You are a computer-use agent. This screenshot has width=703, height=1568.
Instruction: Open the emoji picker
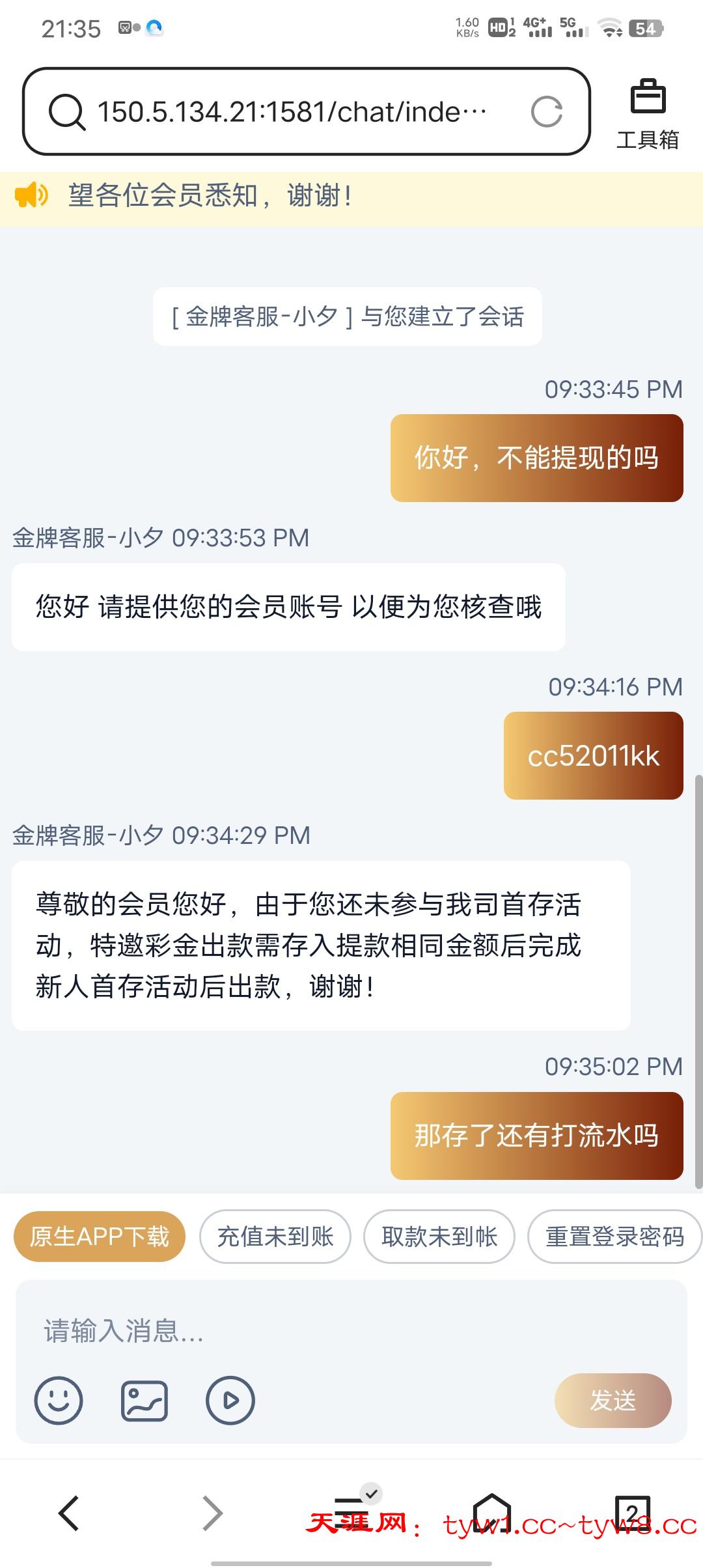pos(59,1400)
